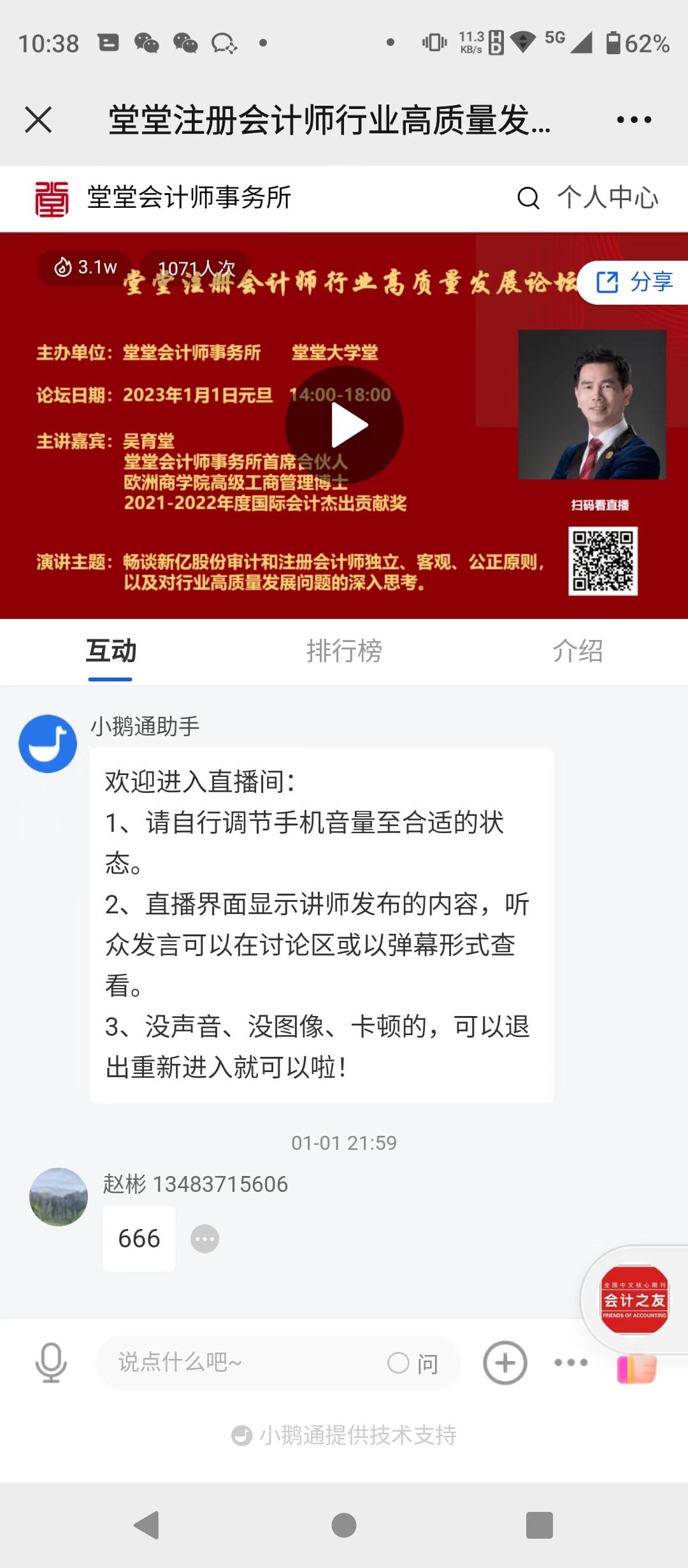688x1568 pixels.
Task: Switch to the 排行榜 tab
Action: tap(343, 651)
